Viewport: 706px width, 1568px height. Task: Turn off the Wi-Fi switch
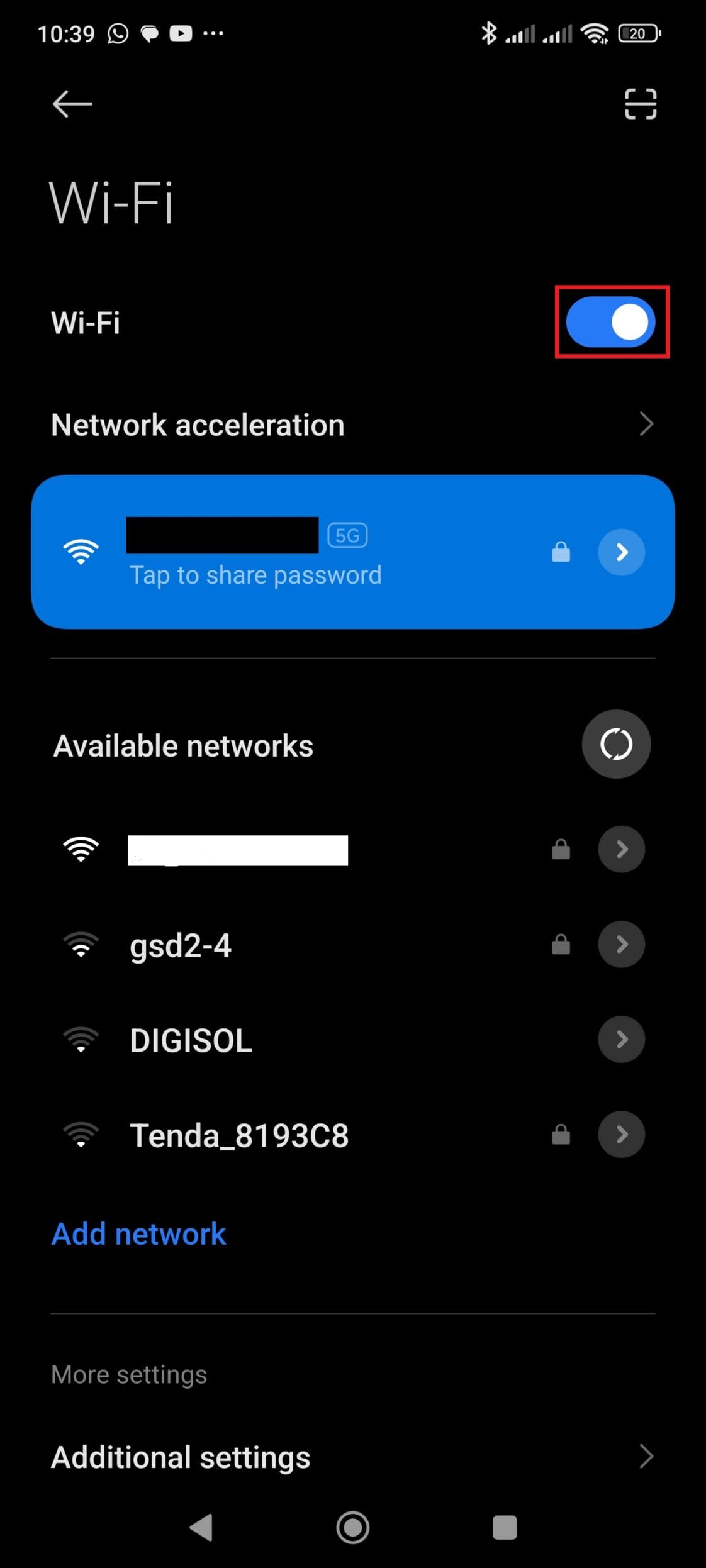point(611,322)
